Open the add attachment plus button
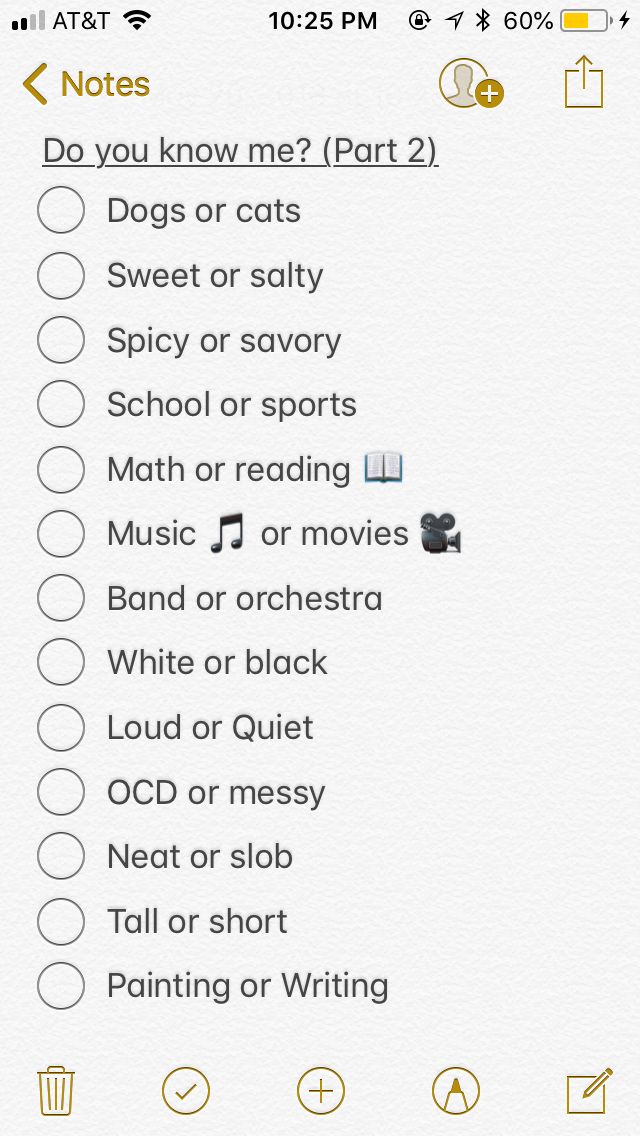 pyautogui.click(x=321, y=1090)
